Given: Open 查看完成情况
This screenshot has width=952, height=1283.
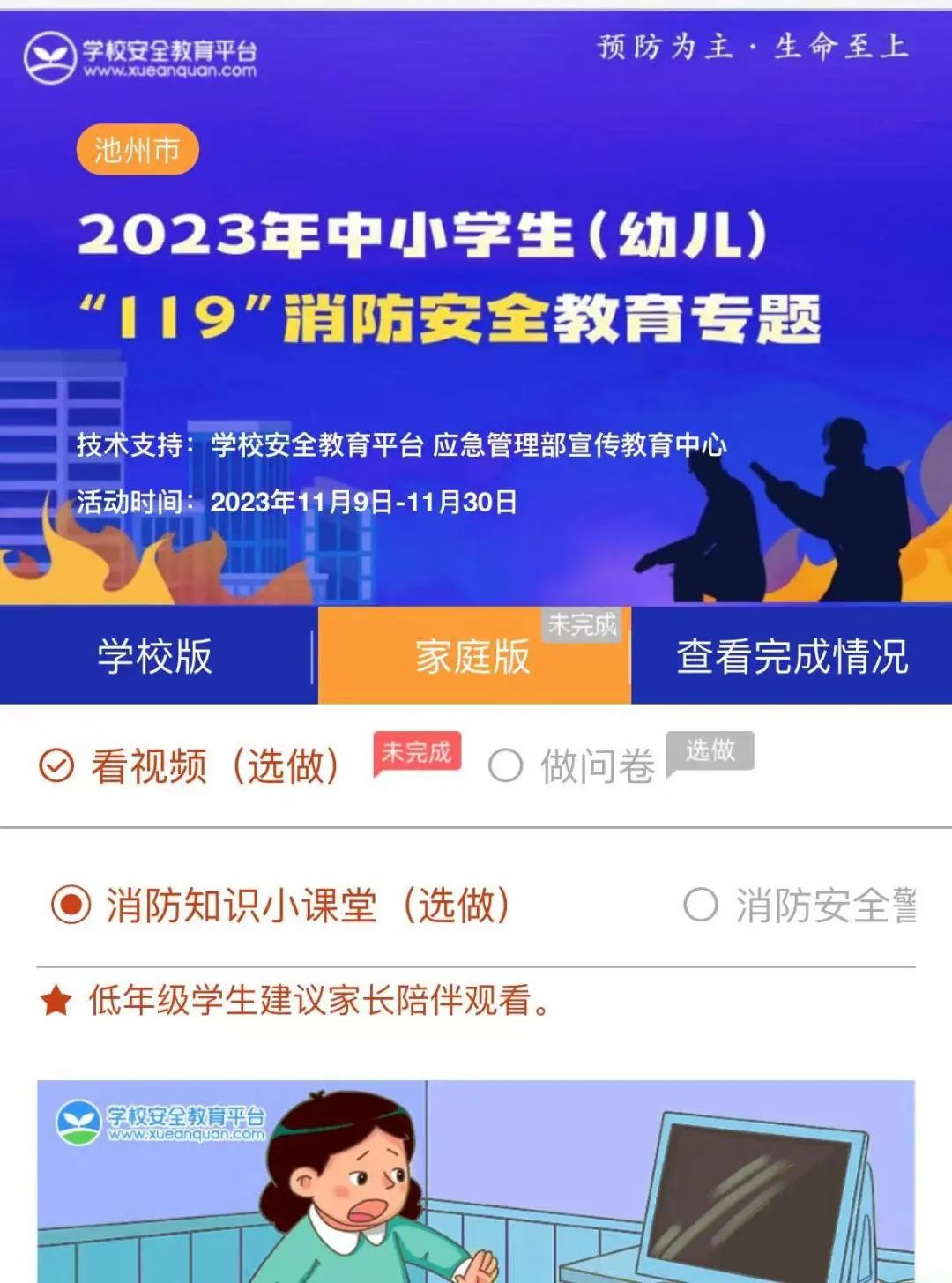Looking at the screenshot, I should point(792,657).
